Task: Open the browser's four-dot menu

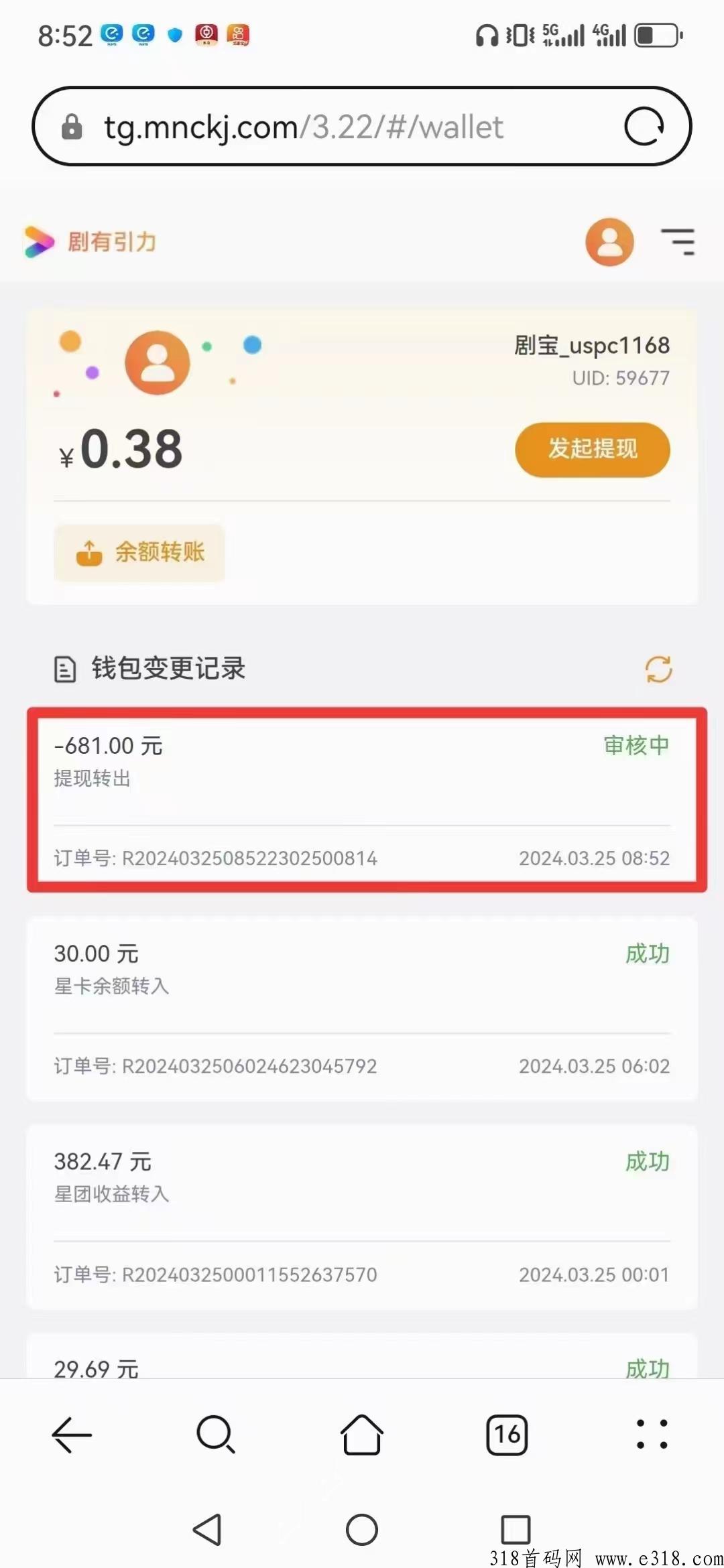Action: (x=652, y=1435)
